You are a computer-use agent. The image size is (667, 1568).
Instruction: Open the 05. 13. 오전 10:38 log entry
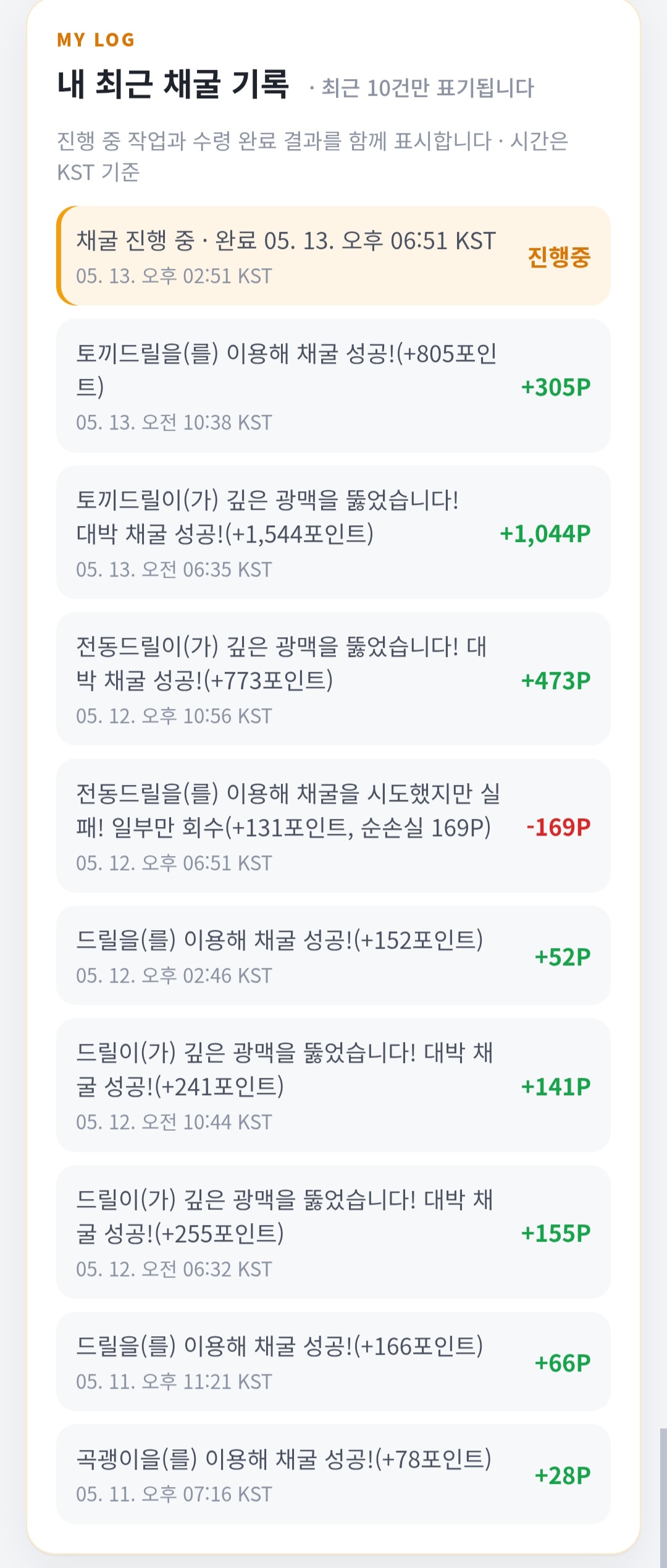333,386
